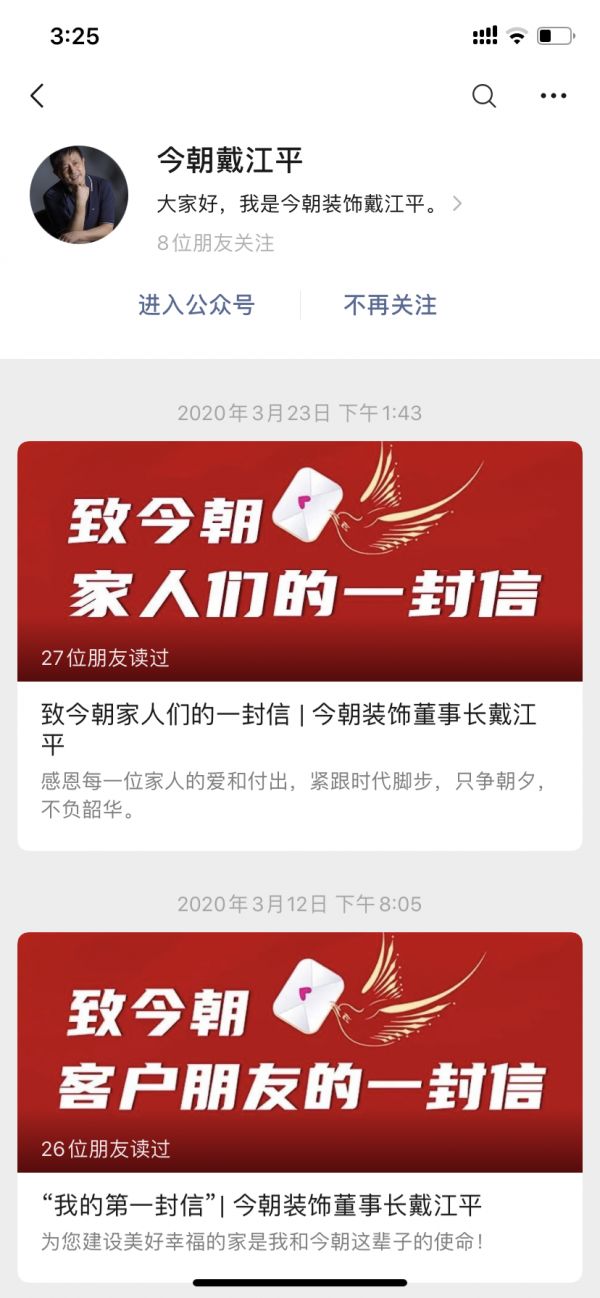Open the "我的第一封信" article card

click(300, 1105)
